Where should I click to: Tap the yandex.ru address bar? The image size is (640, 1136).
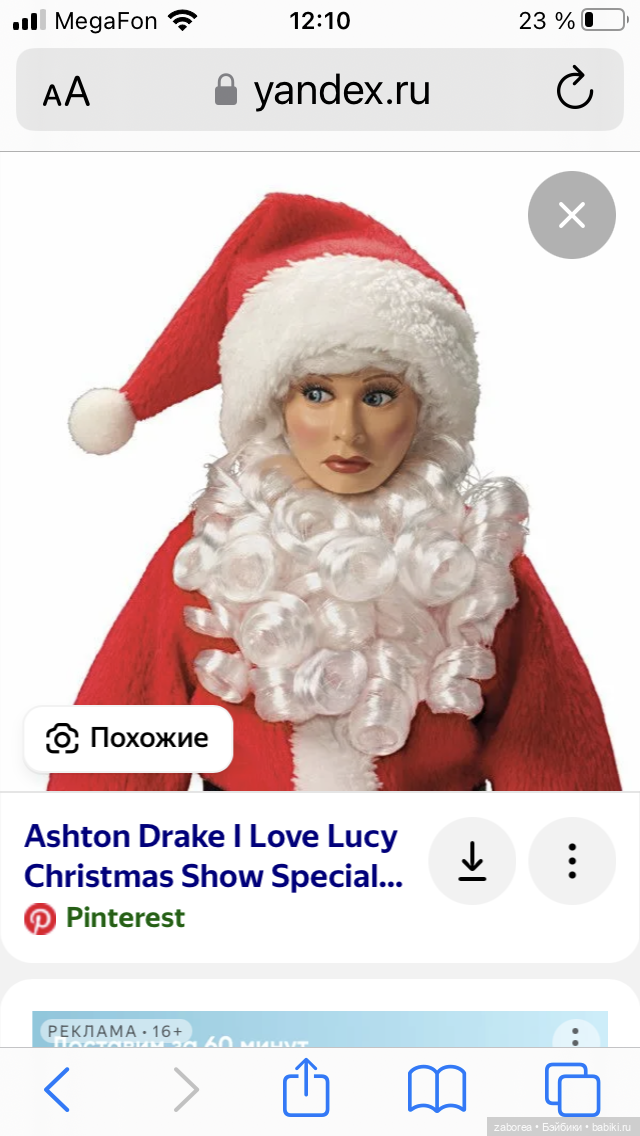click(x=322, y=91)
